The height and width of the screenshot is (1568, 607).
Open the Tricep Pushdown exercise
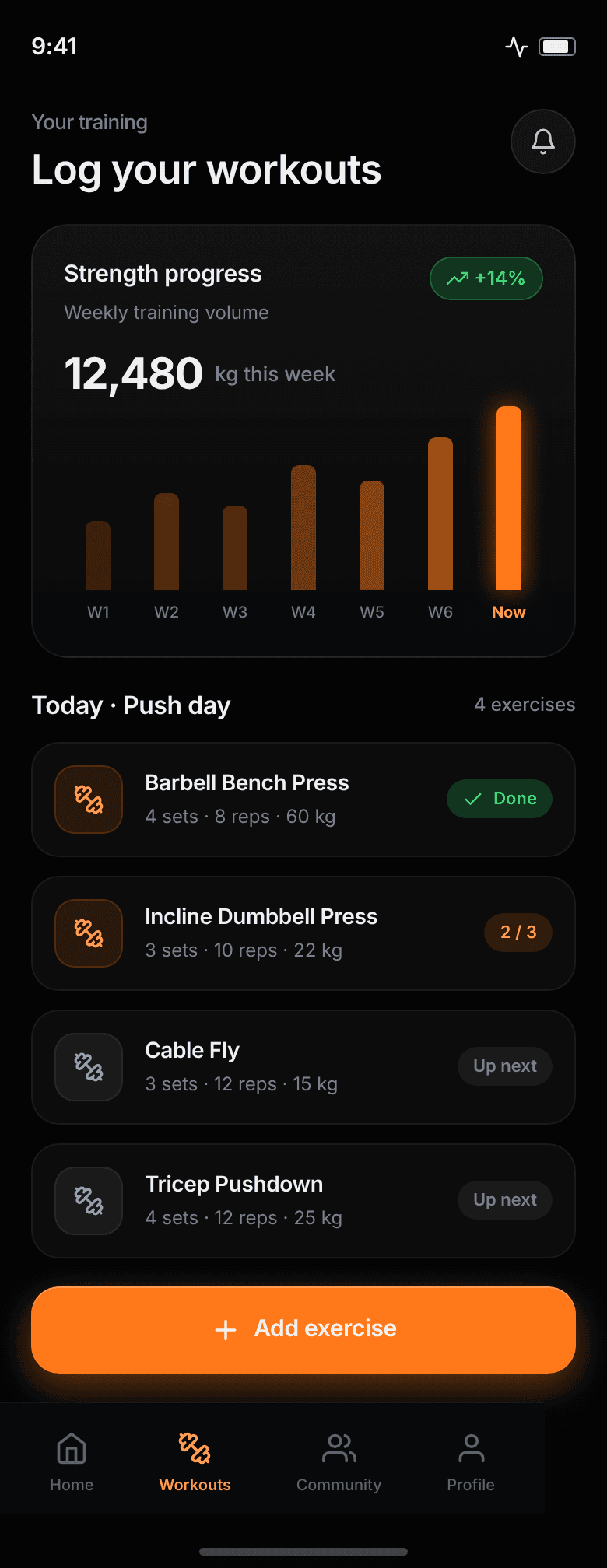coord(303,1201)
